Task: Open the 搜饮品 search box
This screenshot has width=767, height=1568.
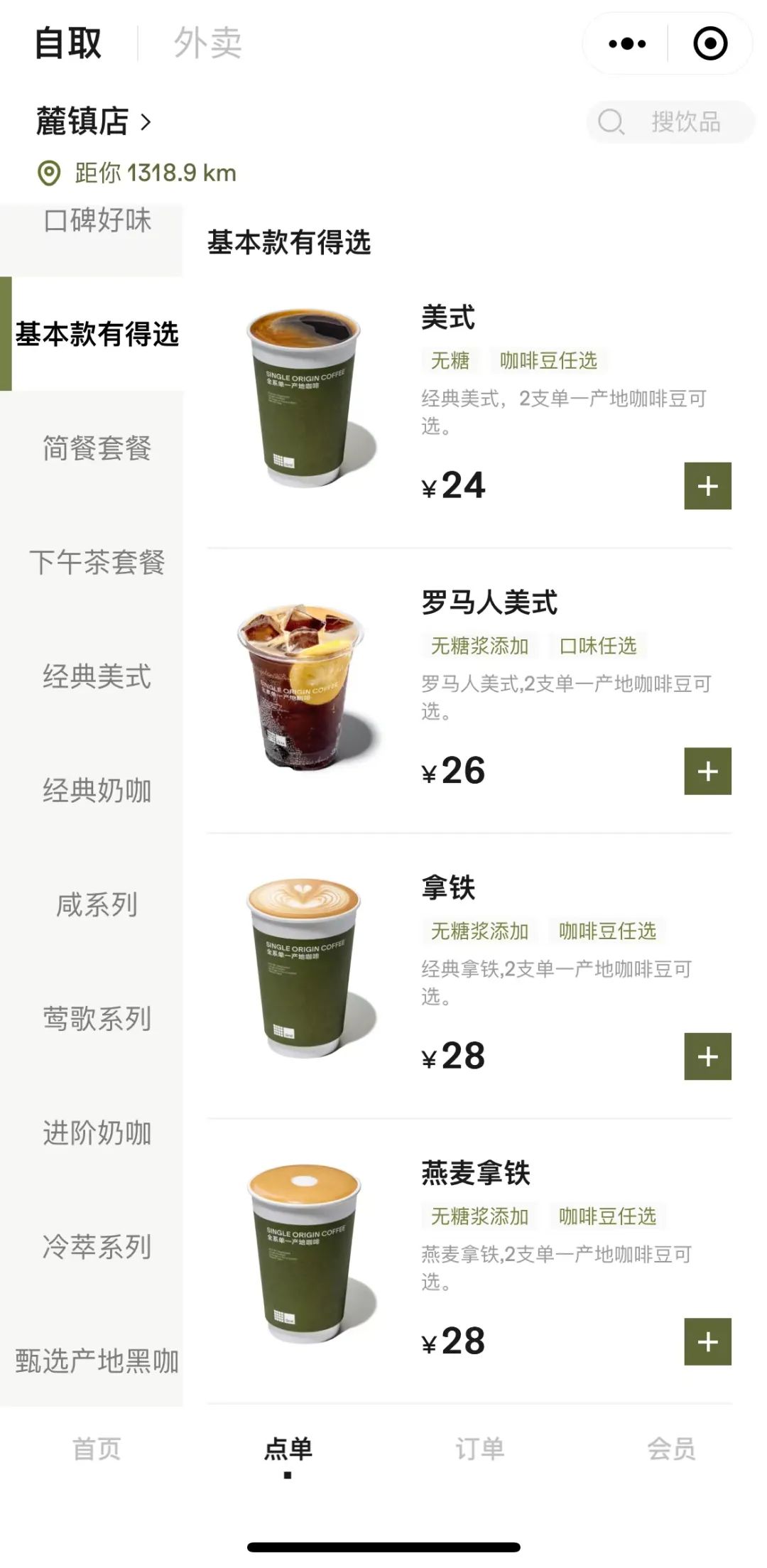Action: [670, 122]
